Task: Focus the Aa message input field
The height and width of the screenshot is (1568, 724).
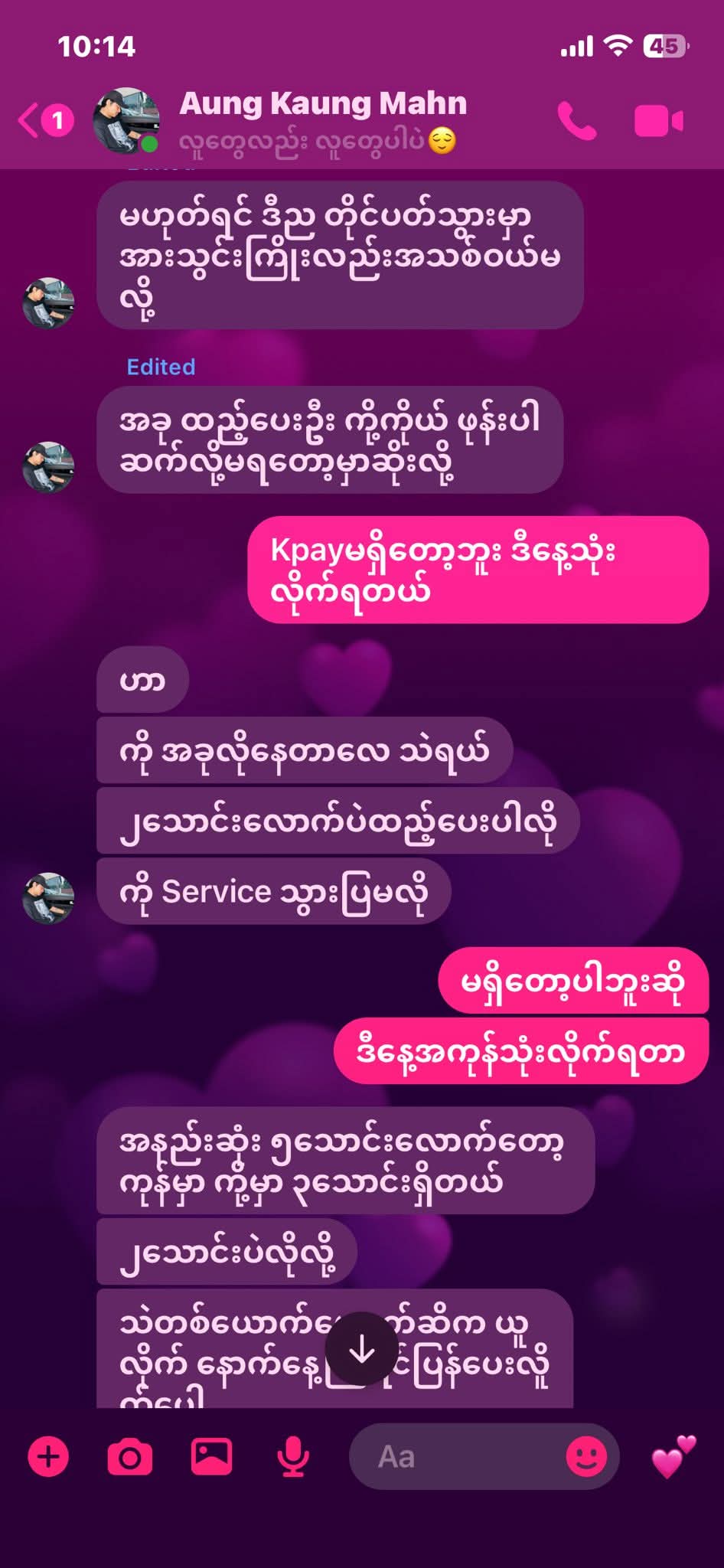Action: tap(459, 1456)
